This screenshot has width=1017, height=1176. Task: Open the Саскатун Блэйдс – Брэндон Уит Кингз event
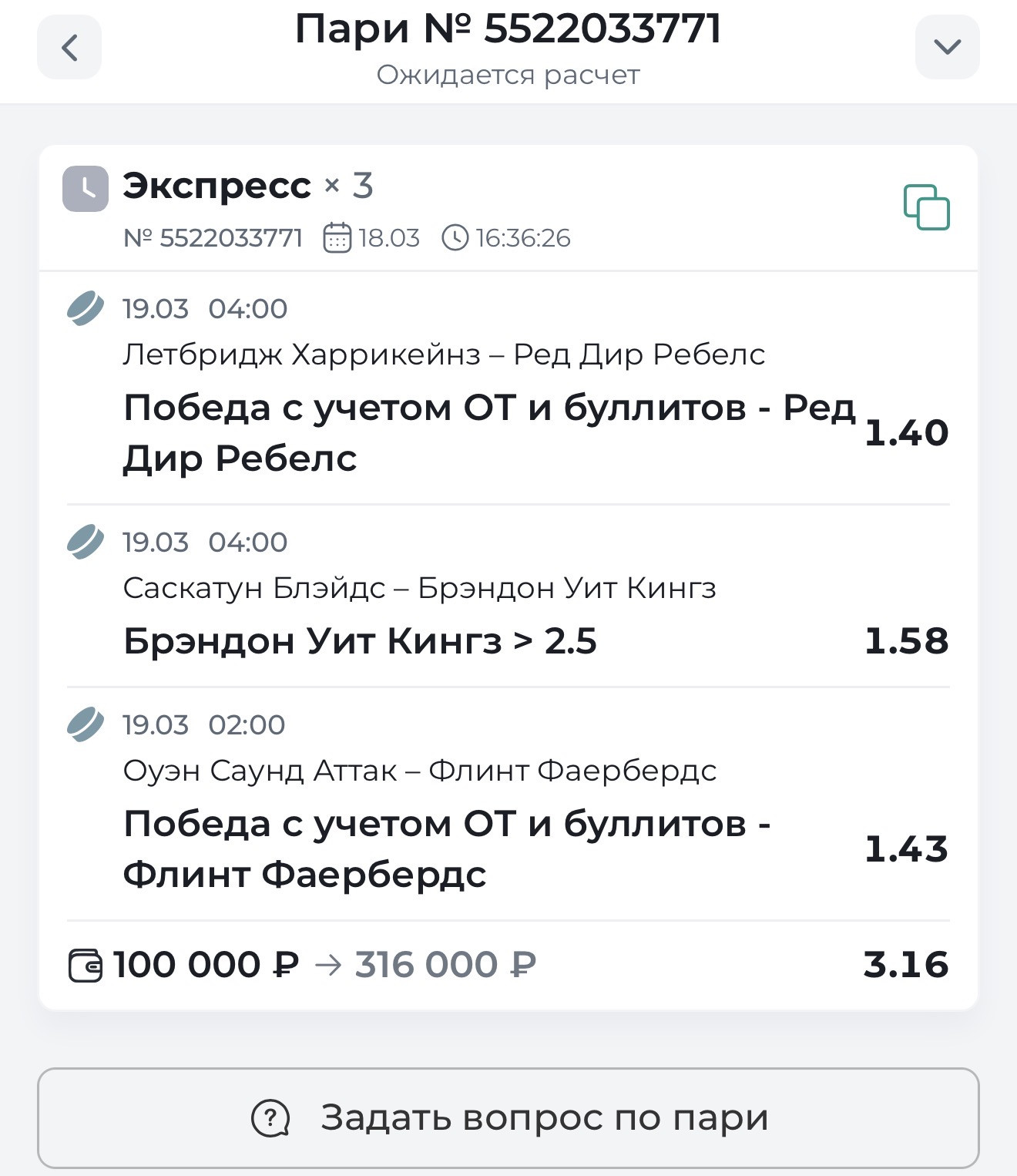click(x=419, y=589)
